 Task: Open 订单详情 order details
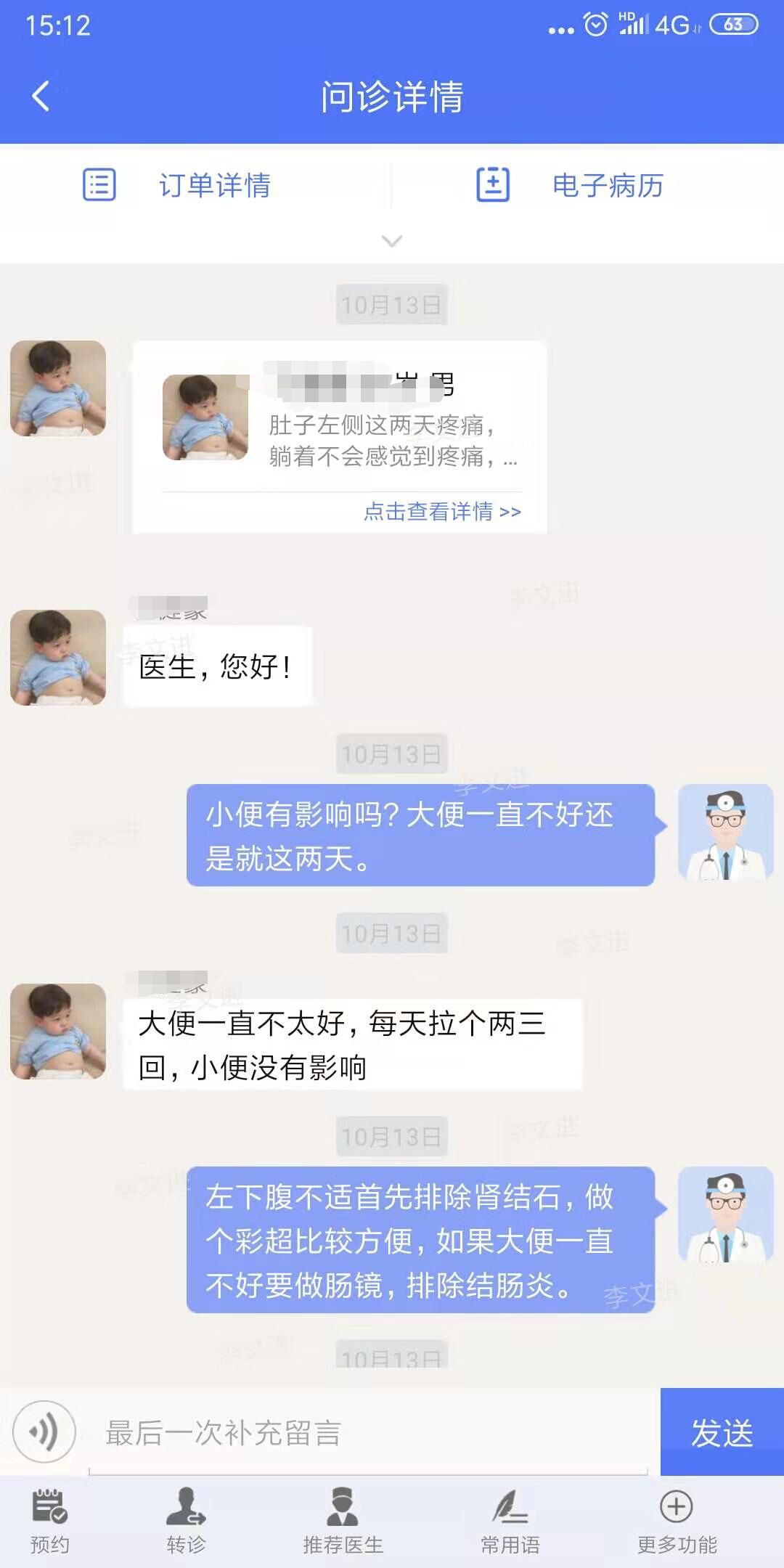coord(178,185)
